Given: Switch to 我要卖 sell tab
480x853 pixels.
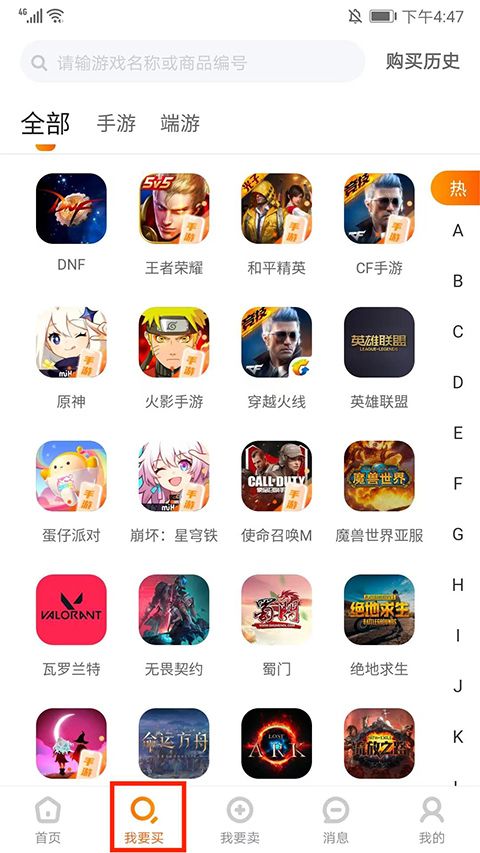Looking at the screenshot, I should pos(240,820).
